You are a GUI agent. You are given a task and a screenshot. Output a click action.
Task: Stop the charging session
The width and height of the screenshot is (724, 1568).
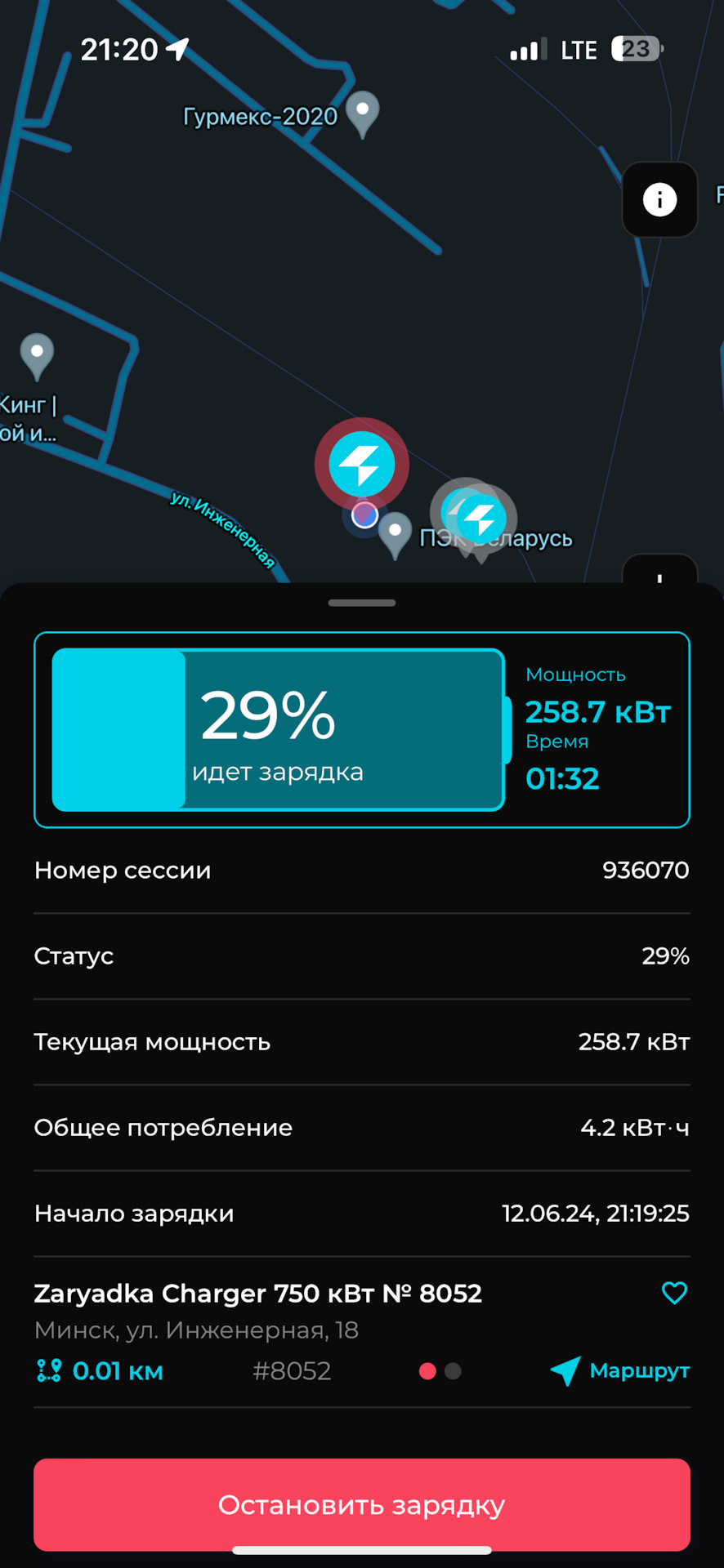coord(362,1504)
